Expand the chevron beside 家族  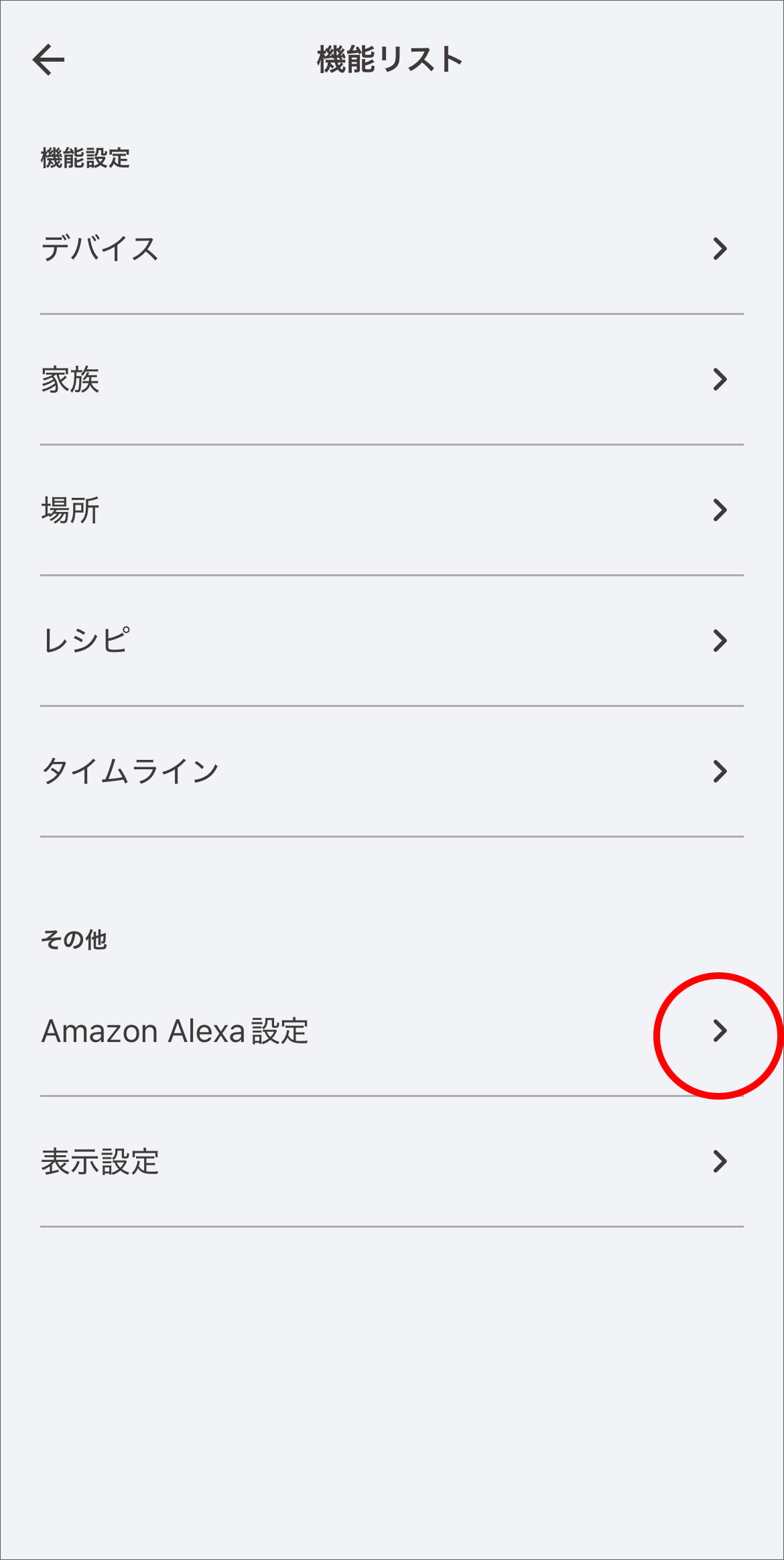(x=721, y=379)
